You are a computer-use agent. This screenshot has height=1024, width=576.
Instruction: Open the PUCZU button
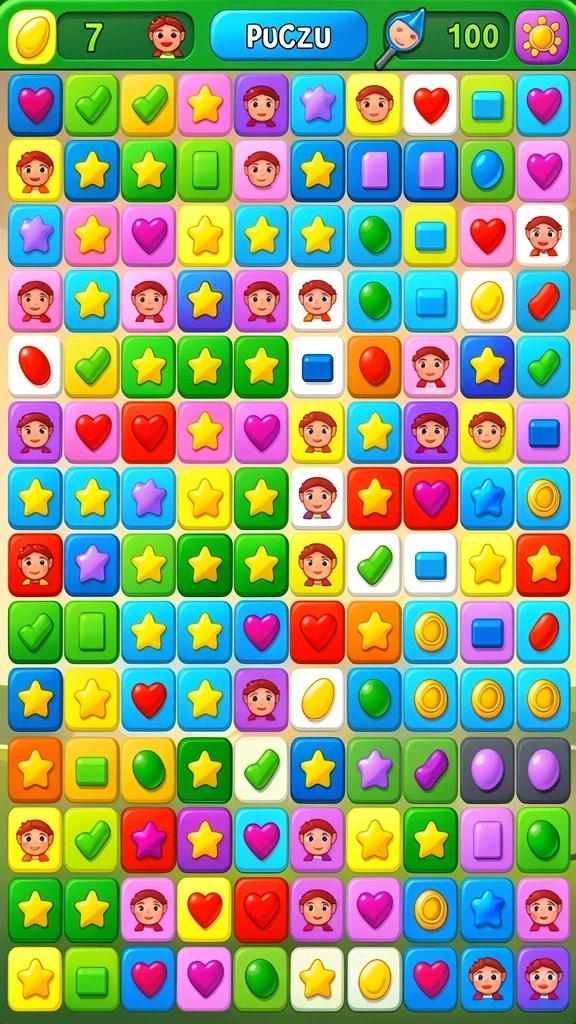[x=288, y=36]
